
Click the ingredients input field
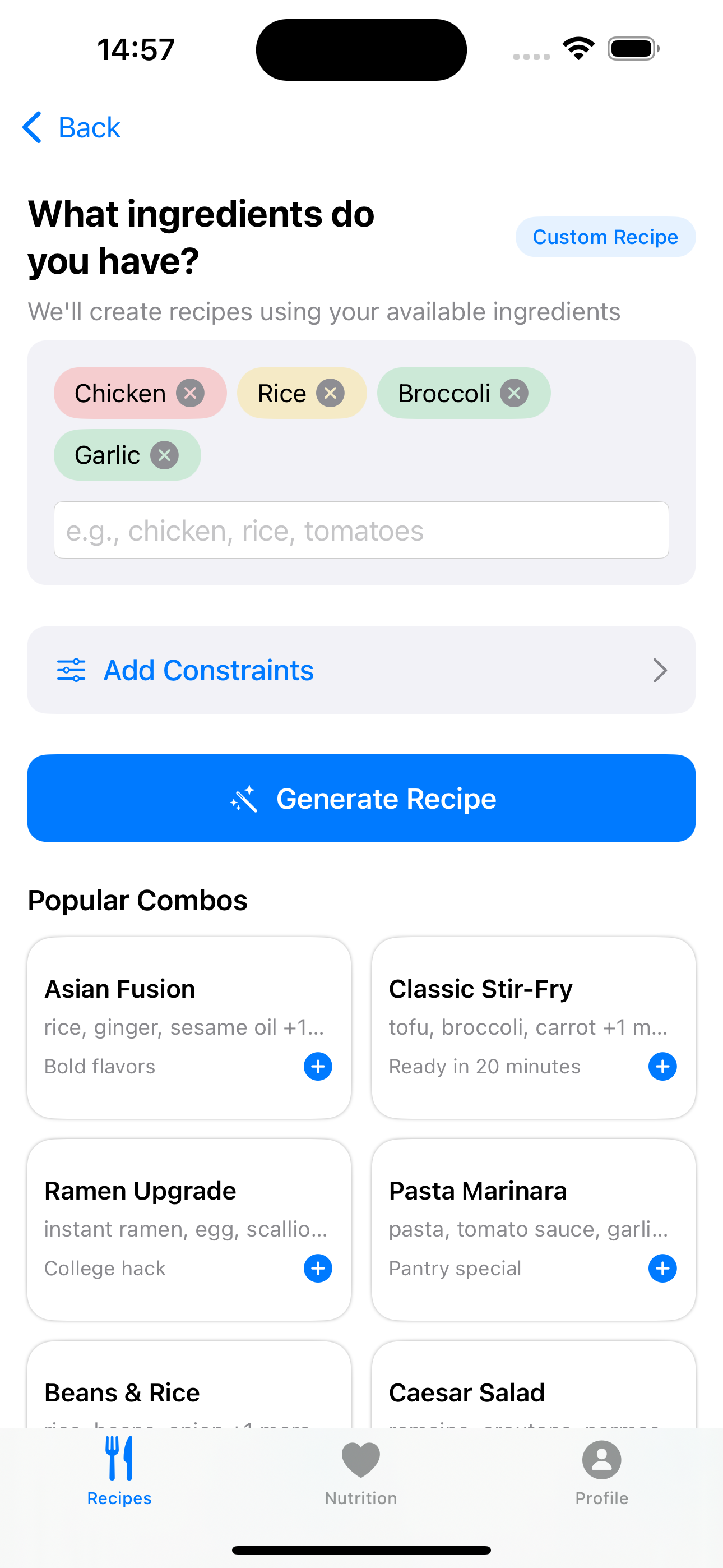coord(361,530)
